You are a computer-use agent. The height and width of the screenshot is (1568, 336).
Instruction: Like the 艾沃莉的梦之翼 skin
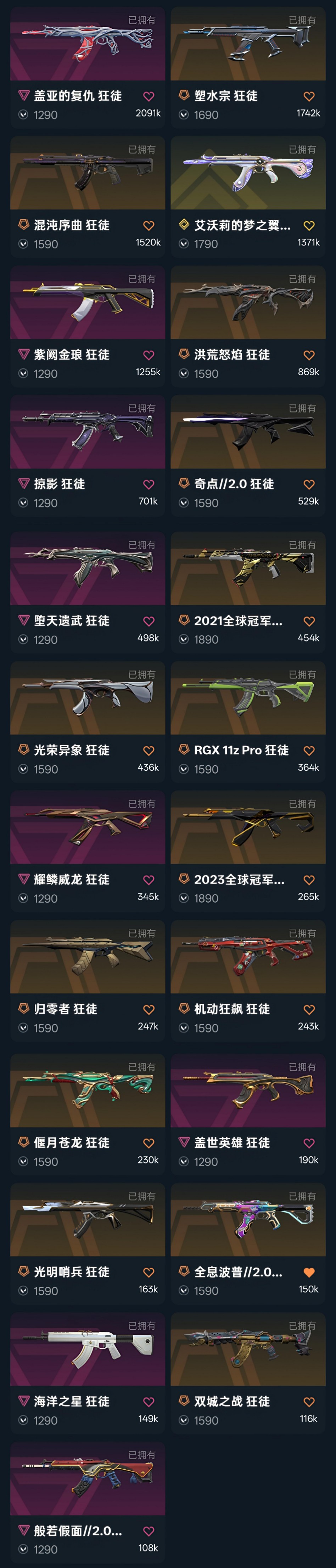coord(309,226)
